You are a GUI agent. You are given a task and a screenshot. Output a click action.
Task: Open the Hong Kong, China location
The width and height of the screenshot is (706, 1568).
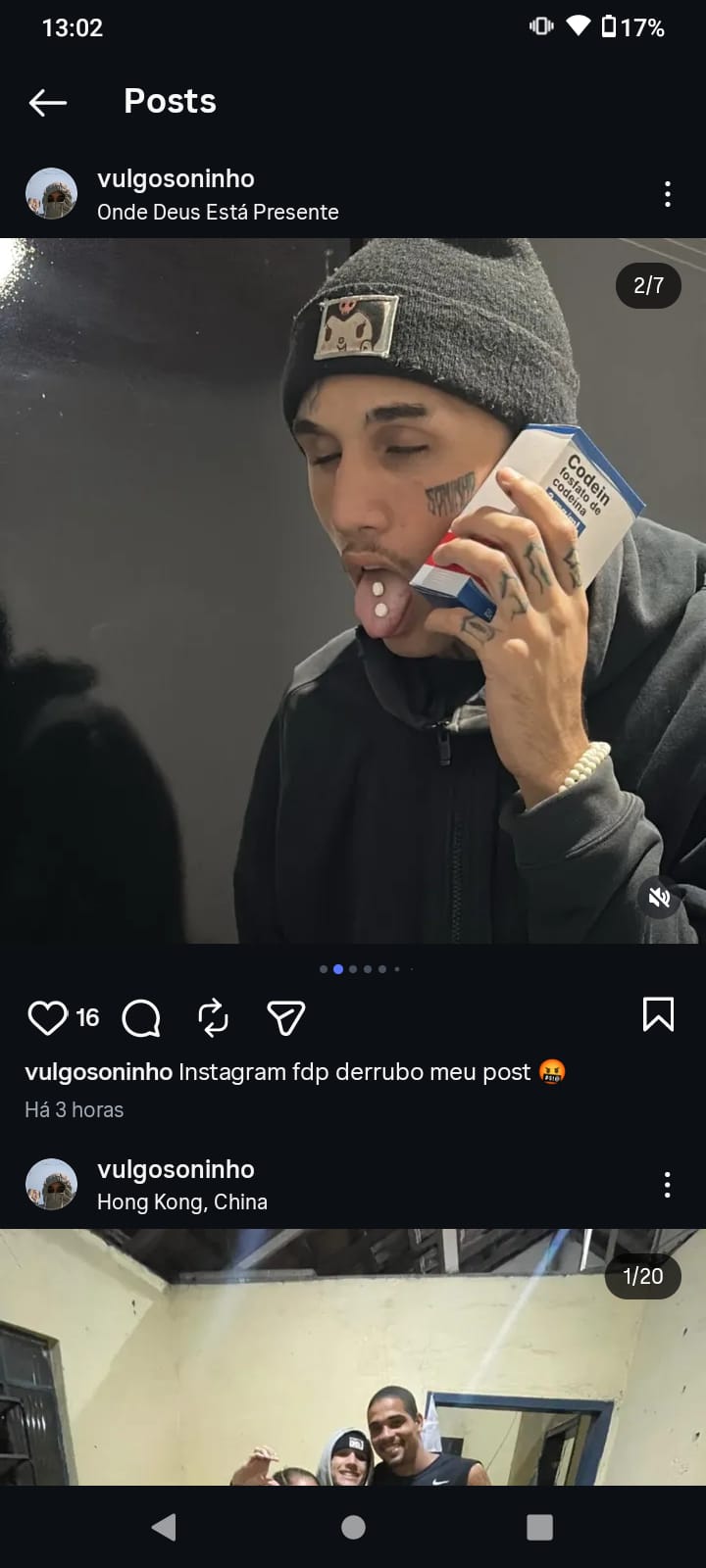pyautogui.click(x=182, y=1201)
